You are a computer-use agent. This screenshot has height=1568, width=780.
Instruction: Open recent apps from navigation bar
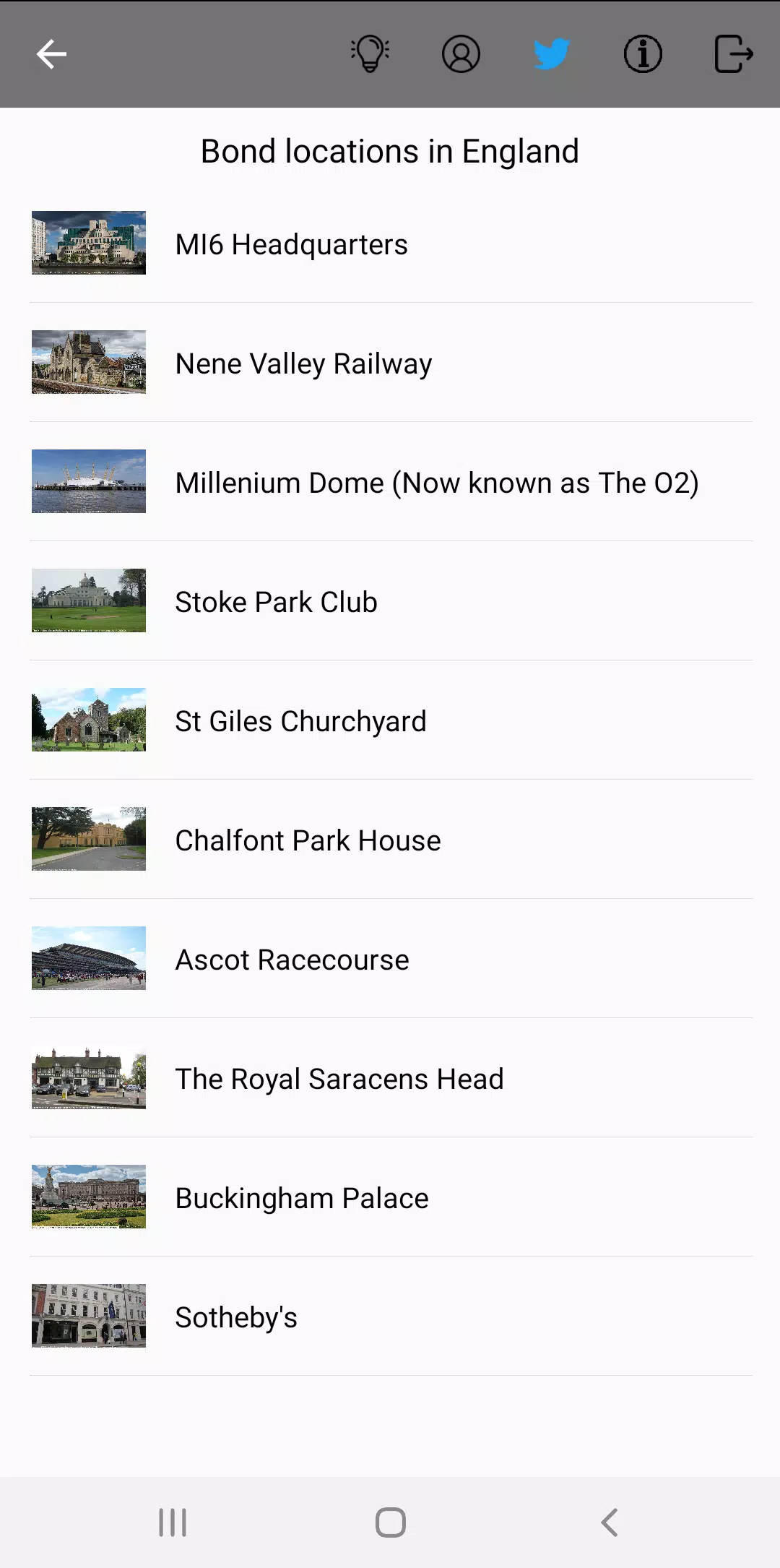tap(173, 1522)
